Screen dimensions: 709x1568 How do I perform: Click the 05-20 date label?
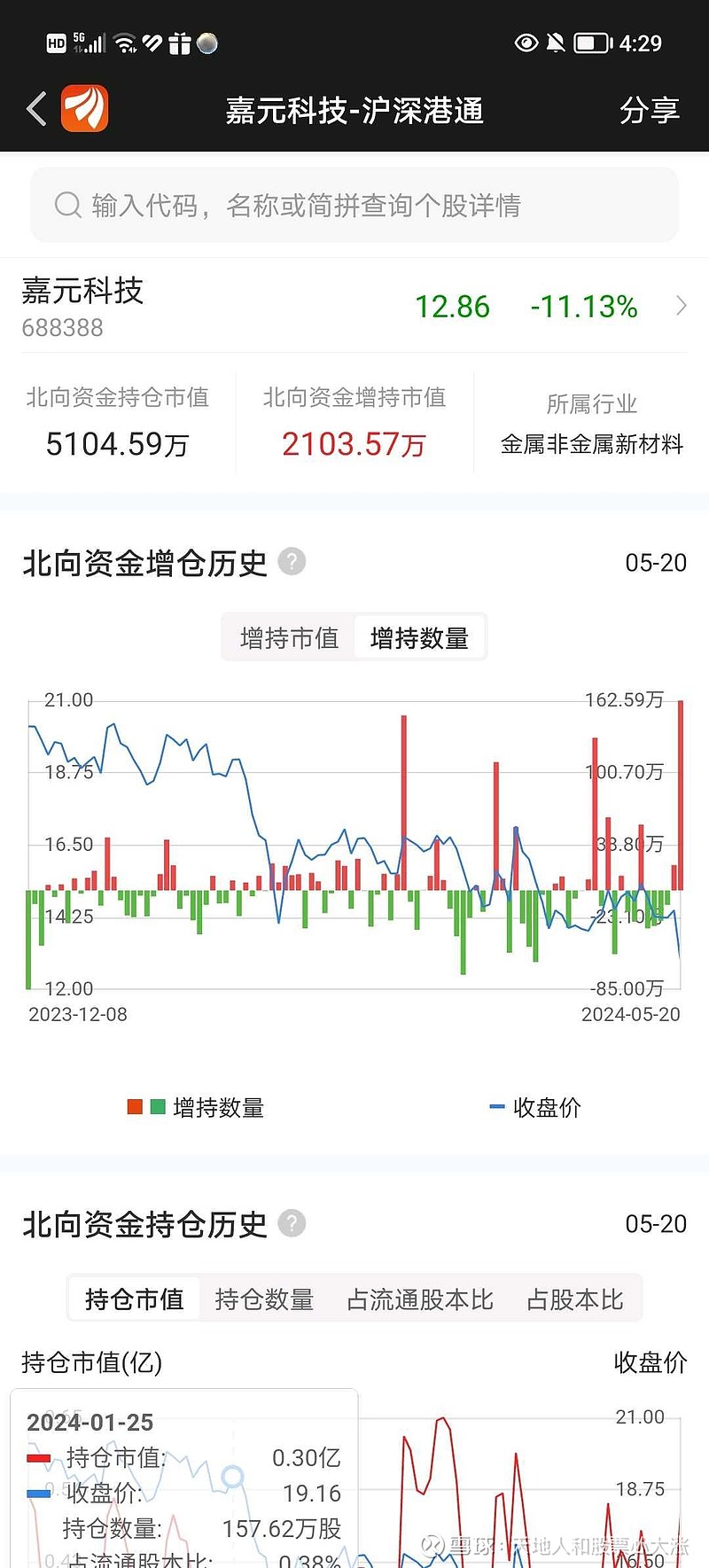(x=653, y=562)
